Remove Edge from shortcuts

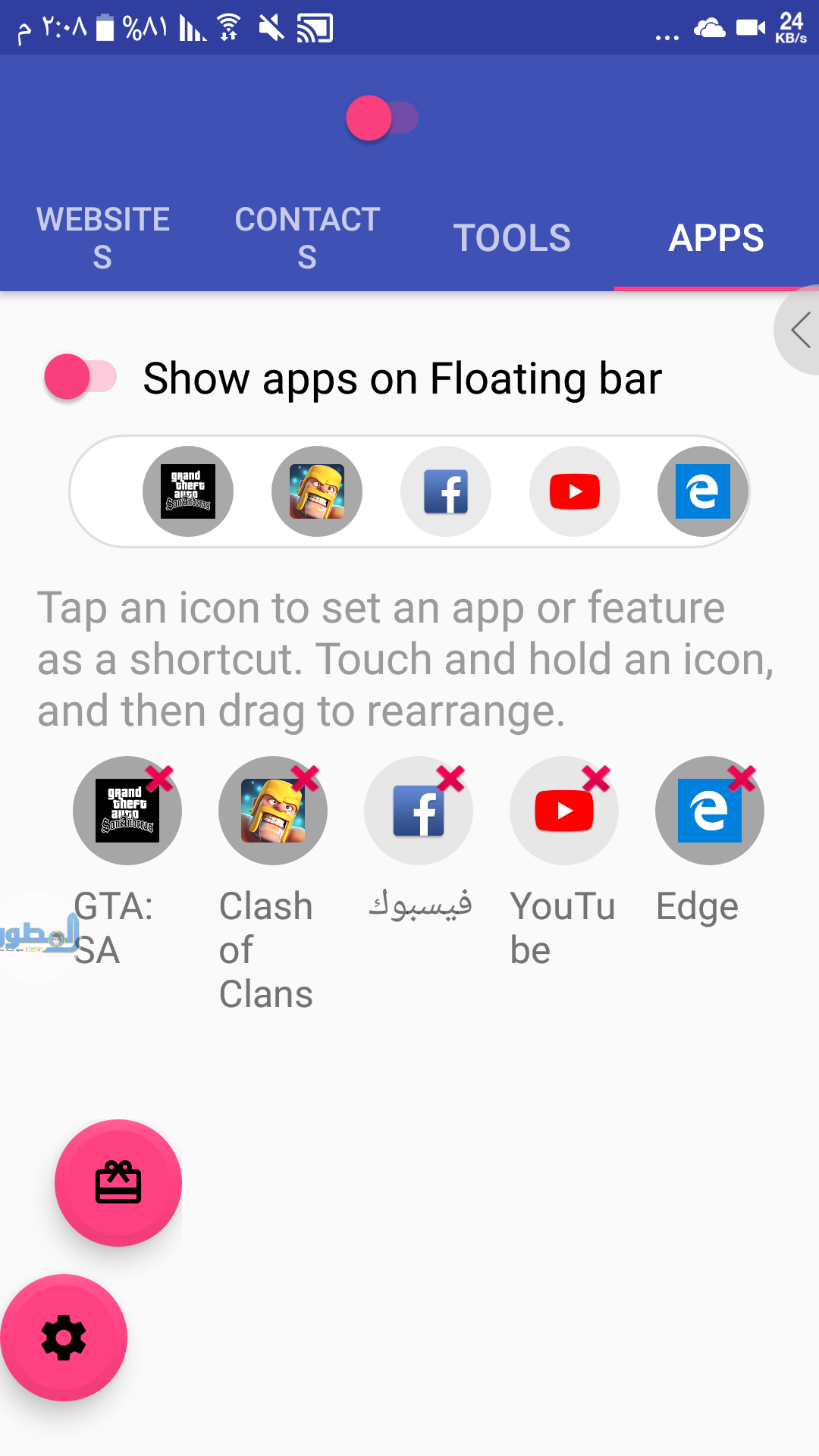[742, 778]
